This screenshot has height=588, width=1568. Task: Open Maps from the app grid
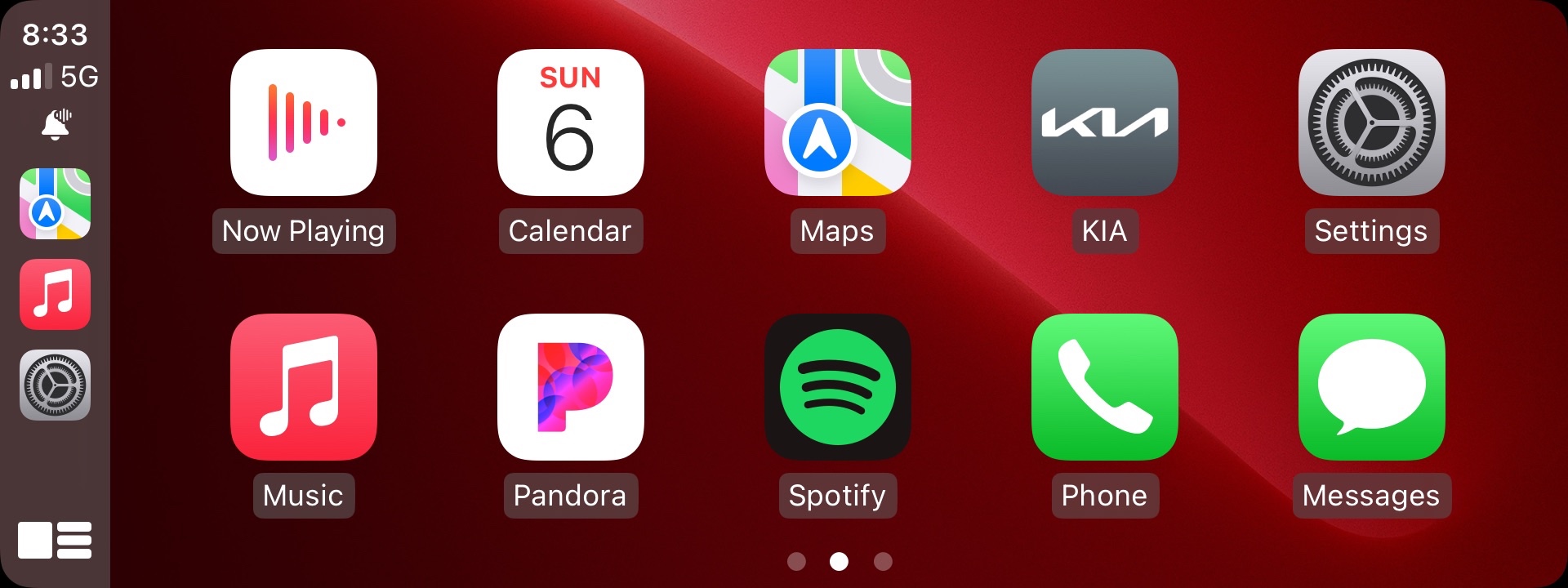coord(837,122)
